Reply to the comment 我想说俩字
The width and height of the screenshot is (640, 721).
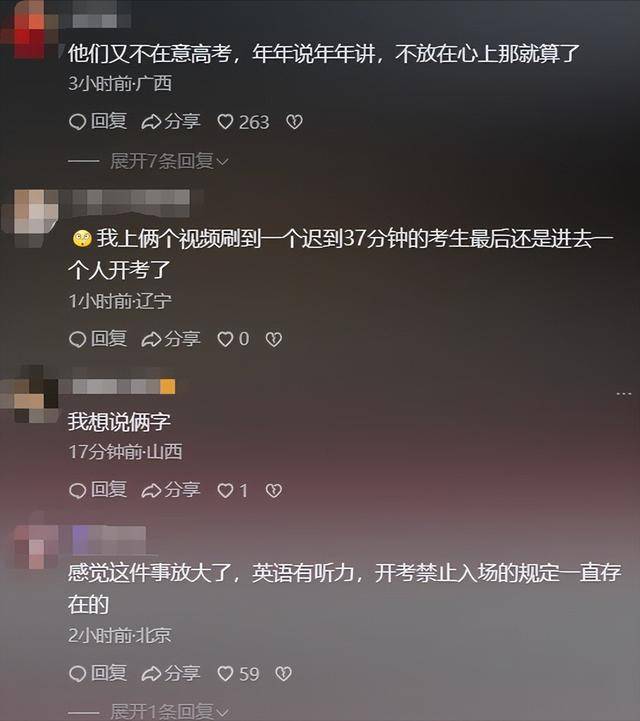click(98, 490)
